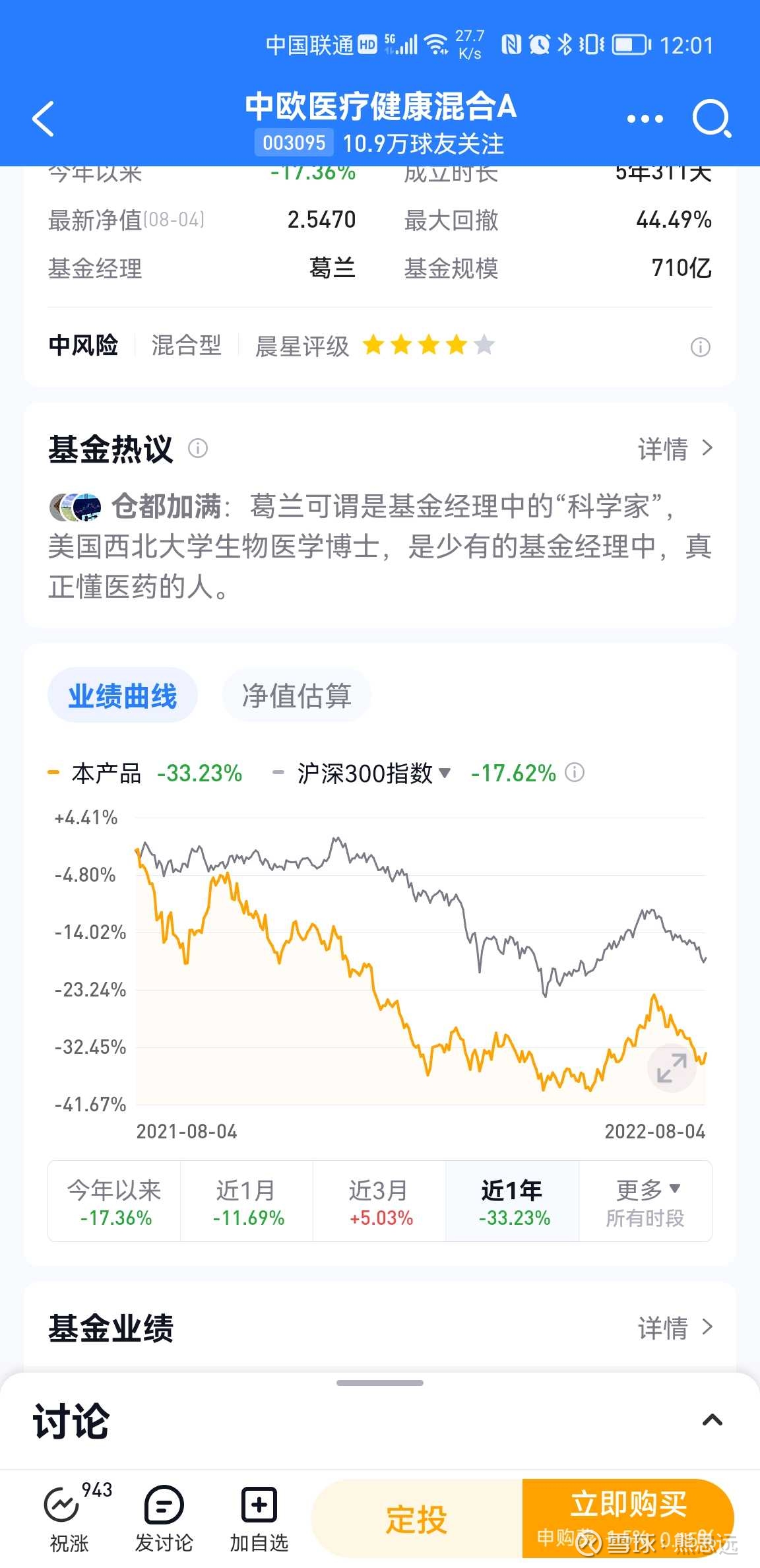
Task: Select 今年以来 time range
Action: point(115,1201)
